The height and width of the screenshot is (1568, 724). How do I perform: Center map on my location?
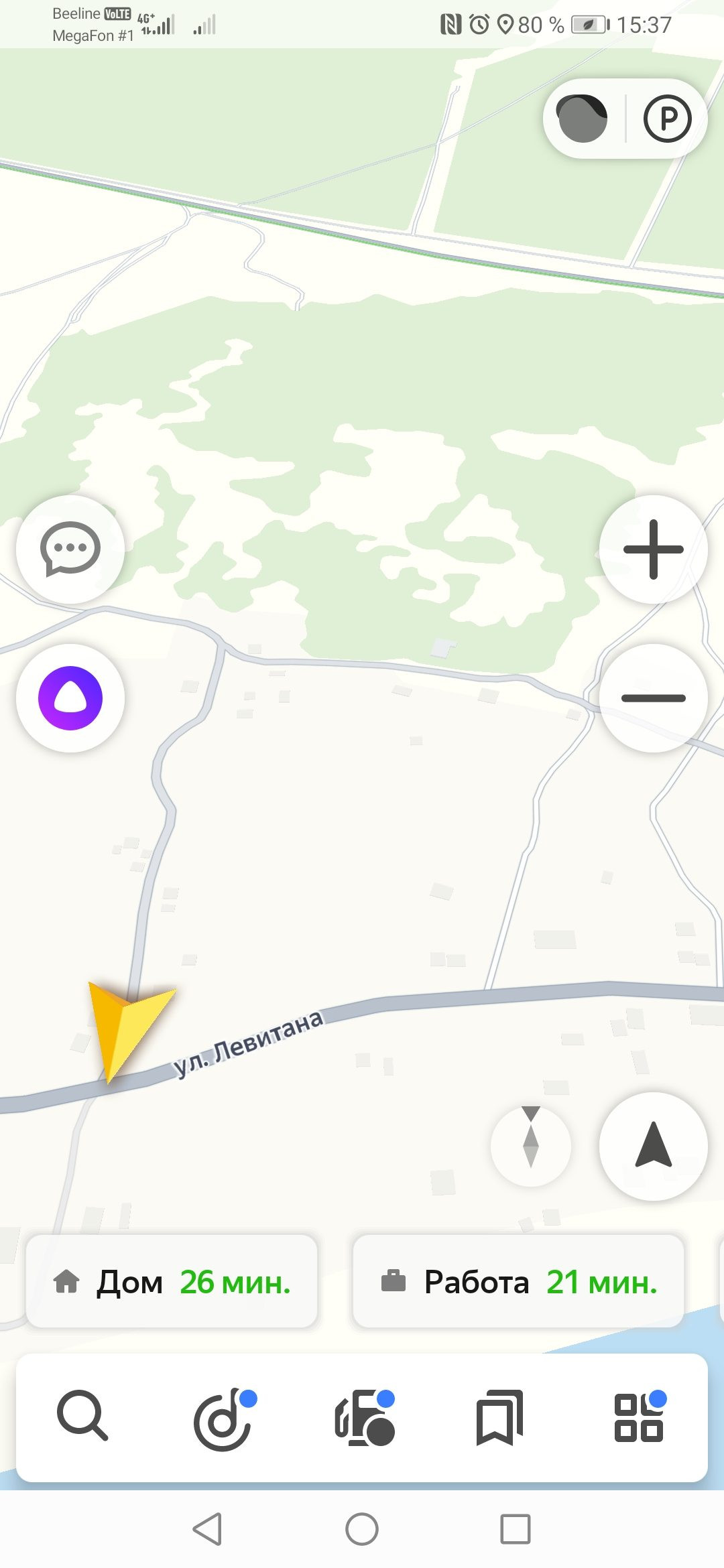(x=654, y=1146)
